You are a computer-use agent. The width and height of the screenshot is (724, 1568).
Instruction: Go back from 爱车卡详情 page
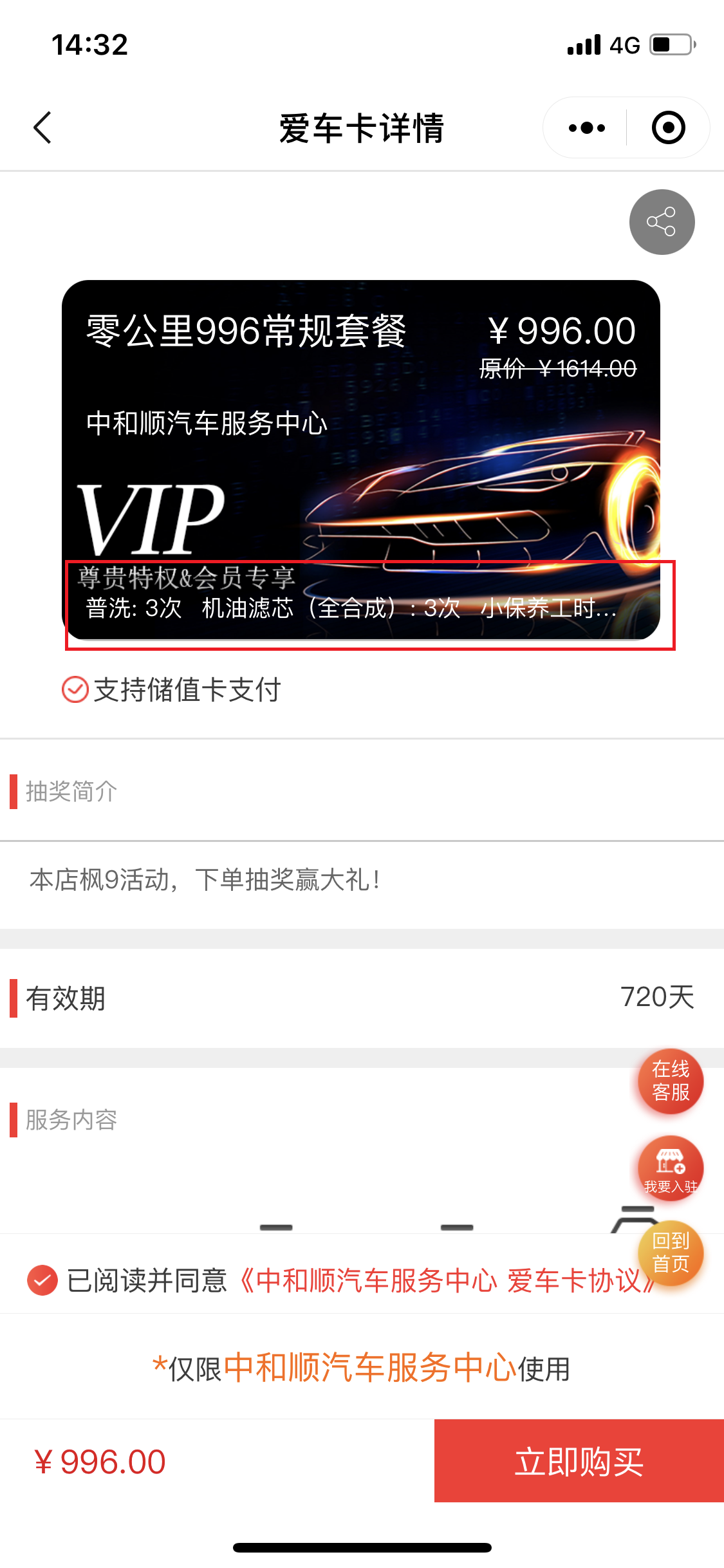(x=42, y=127)
